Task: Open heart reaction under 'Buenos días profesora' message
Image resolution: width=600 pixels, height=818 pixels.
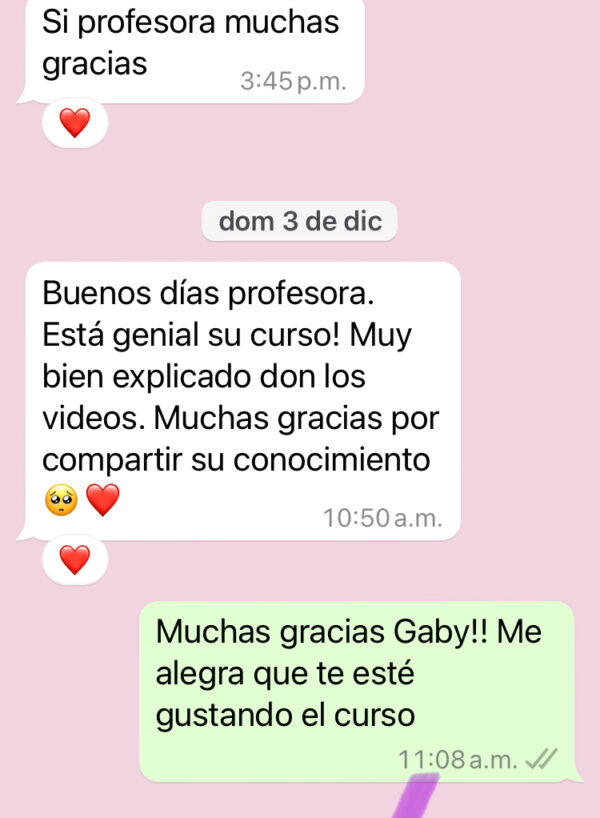Action: pos(75,561)
